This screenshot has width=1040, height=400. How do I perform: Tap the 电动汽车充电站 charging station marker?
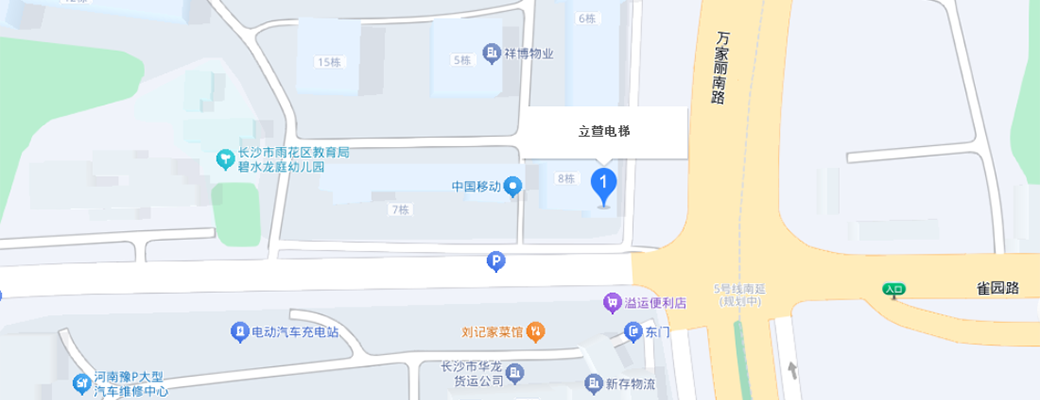[x=239, y=331]
